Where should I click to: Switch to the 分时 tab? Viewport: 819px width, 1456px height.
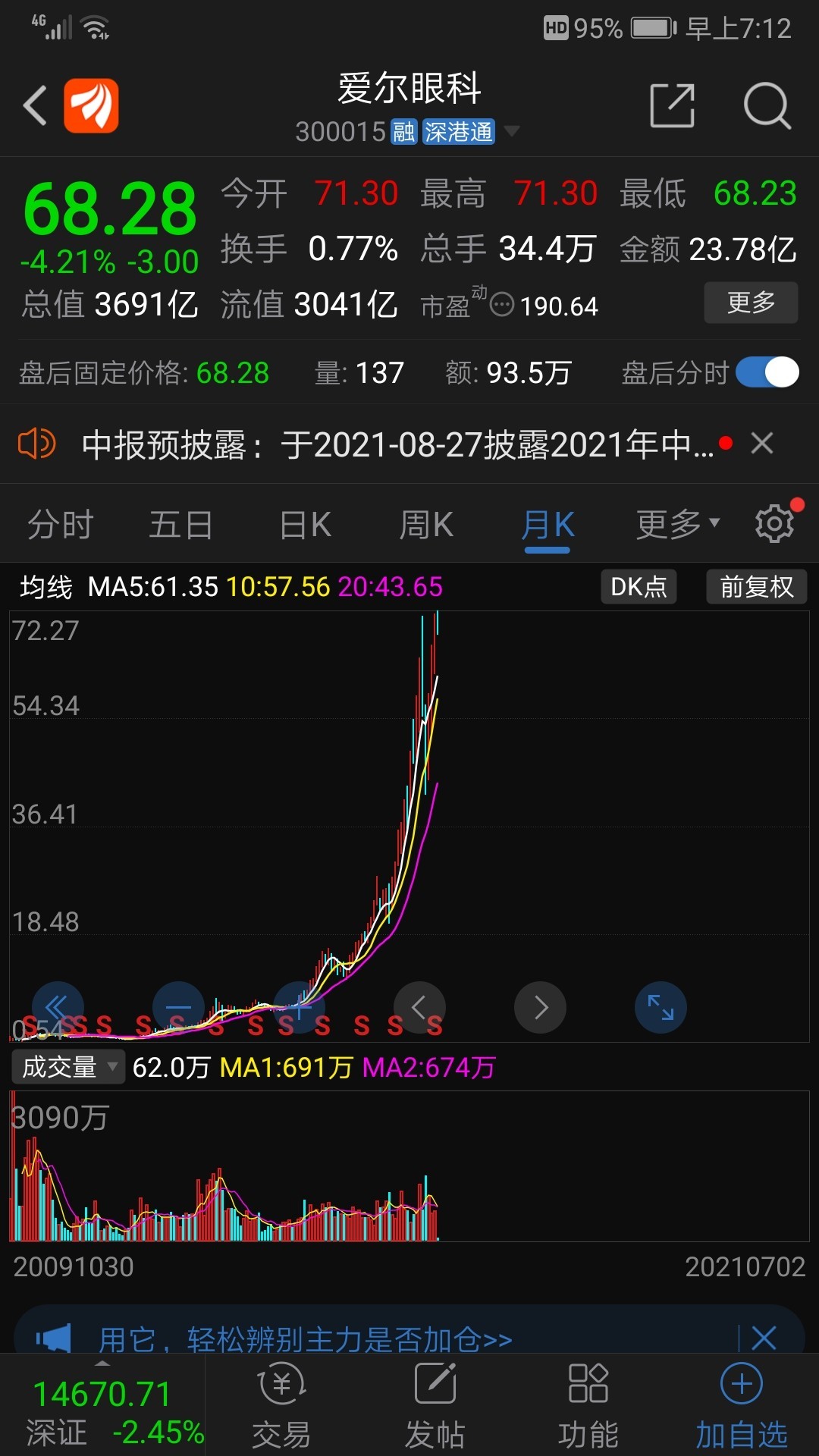pyautogui.click(x=60, y=522)
